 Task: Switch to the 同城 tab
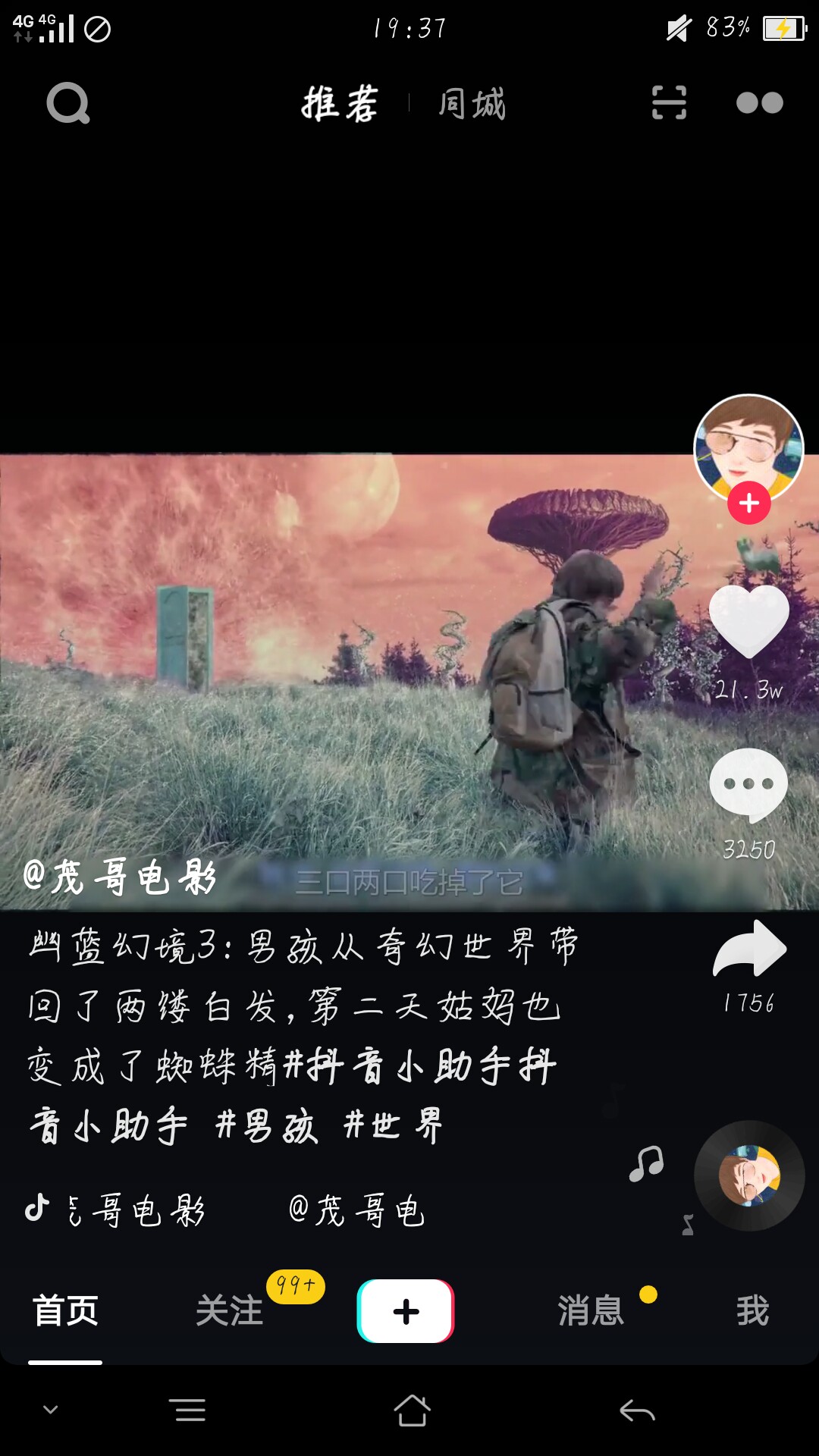[x=472, y=104]
